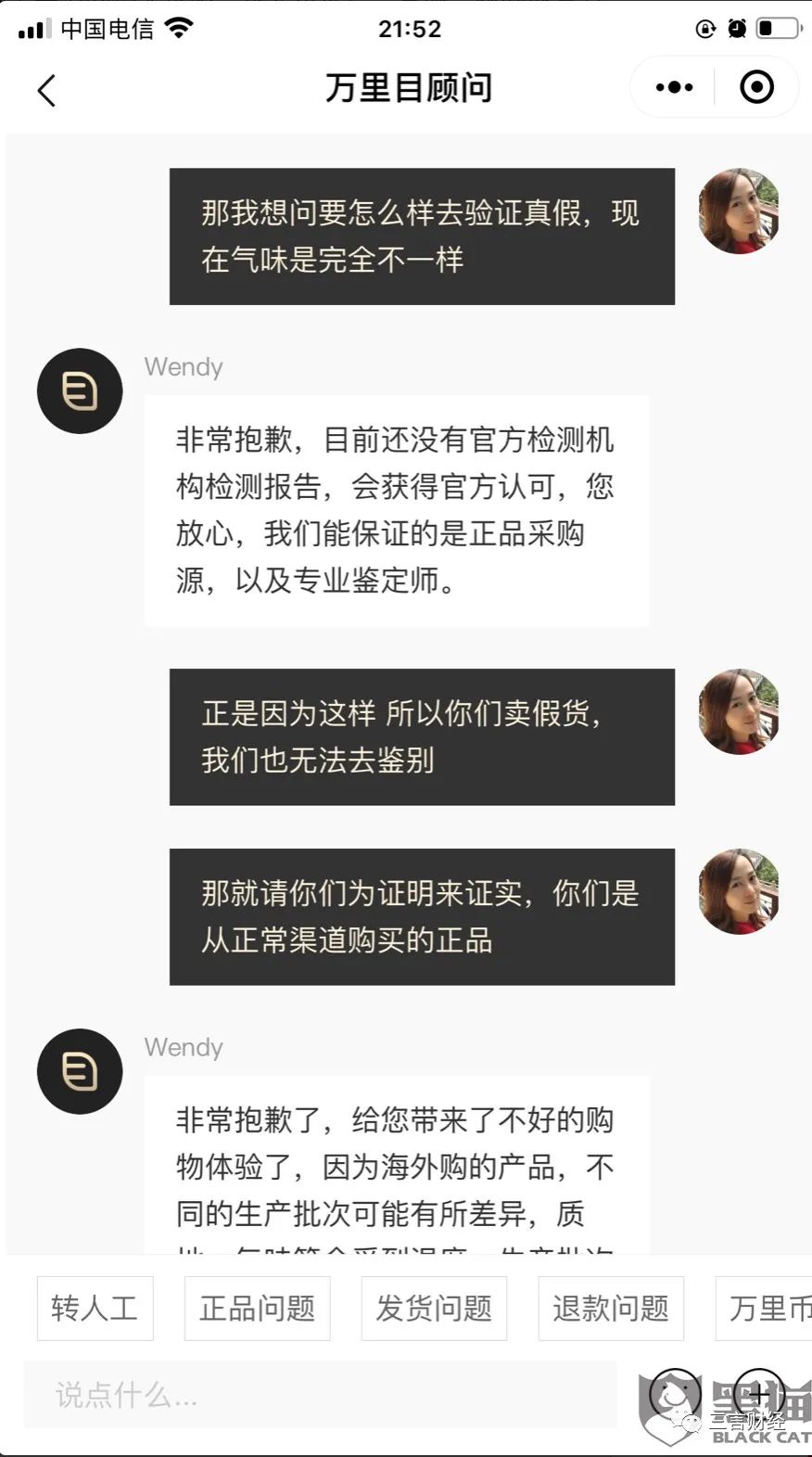Open the plus attachment button
This screenshot has width=812, height=1457.
(x=759, y=1394)
